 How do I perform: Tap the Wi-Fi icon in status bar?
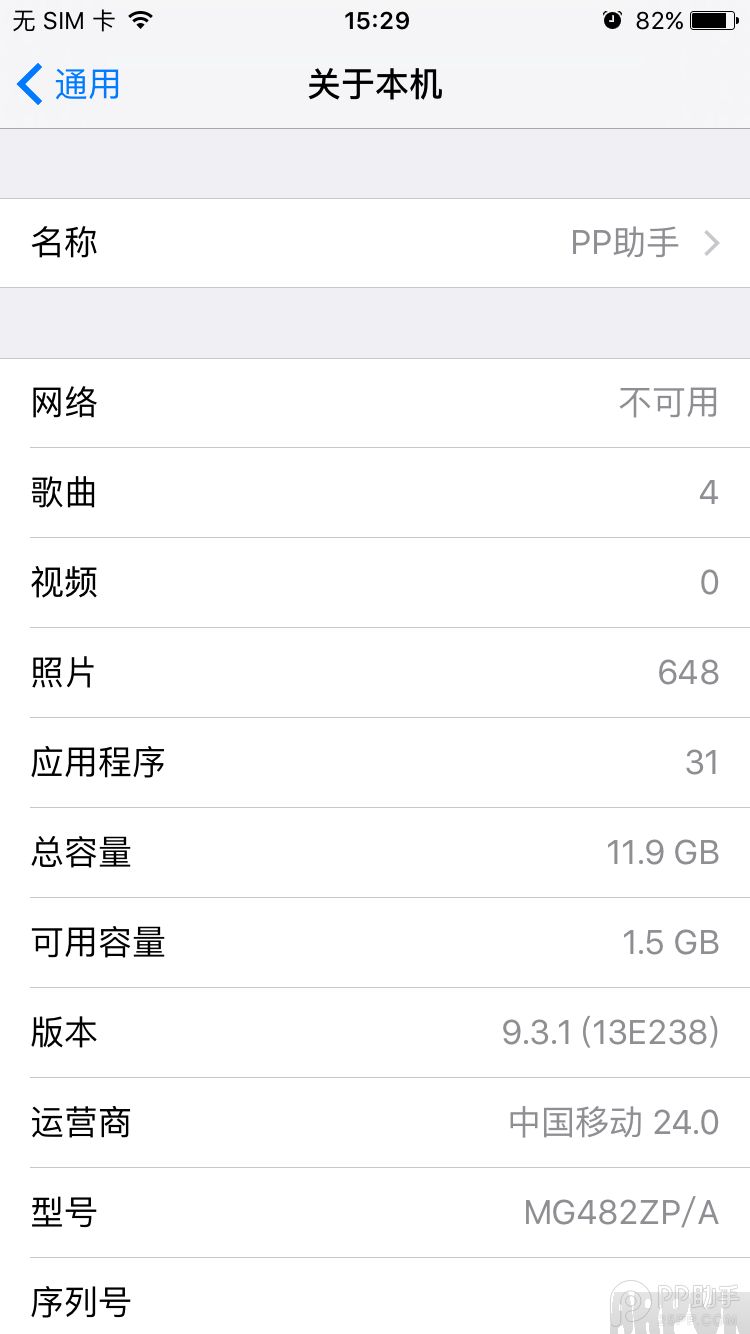click(137, 20)
